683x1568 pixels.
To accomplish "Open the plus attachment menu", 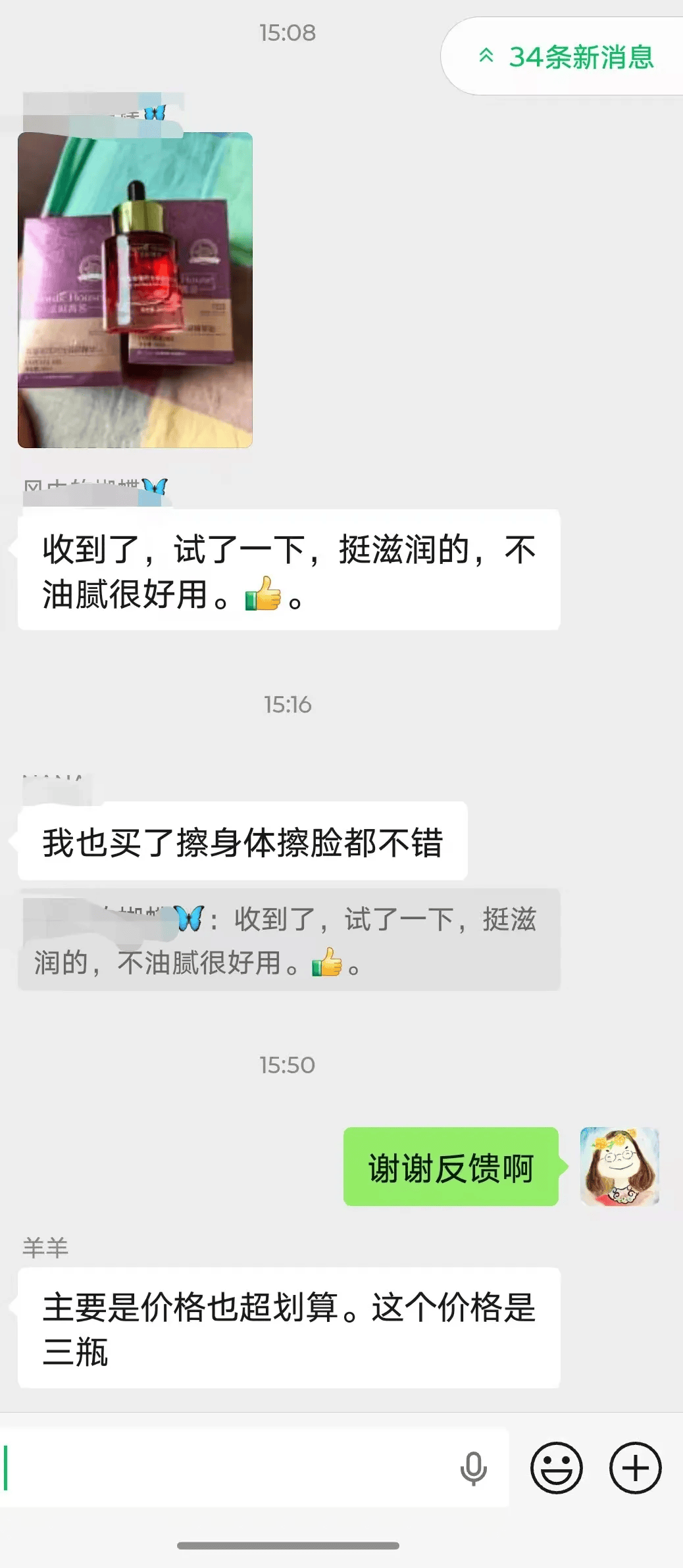I will tap(635, 1468).
